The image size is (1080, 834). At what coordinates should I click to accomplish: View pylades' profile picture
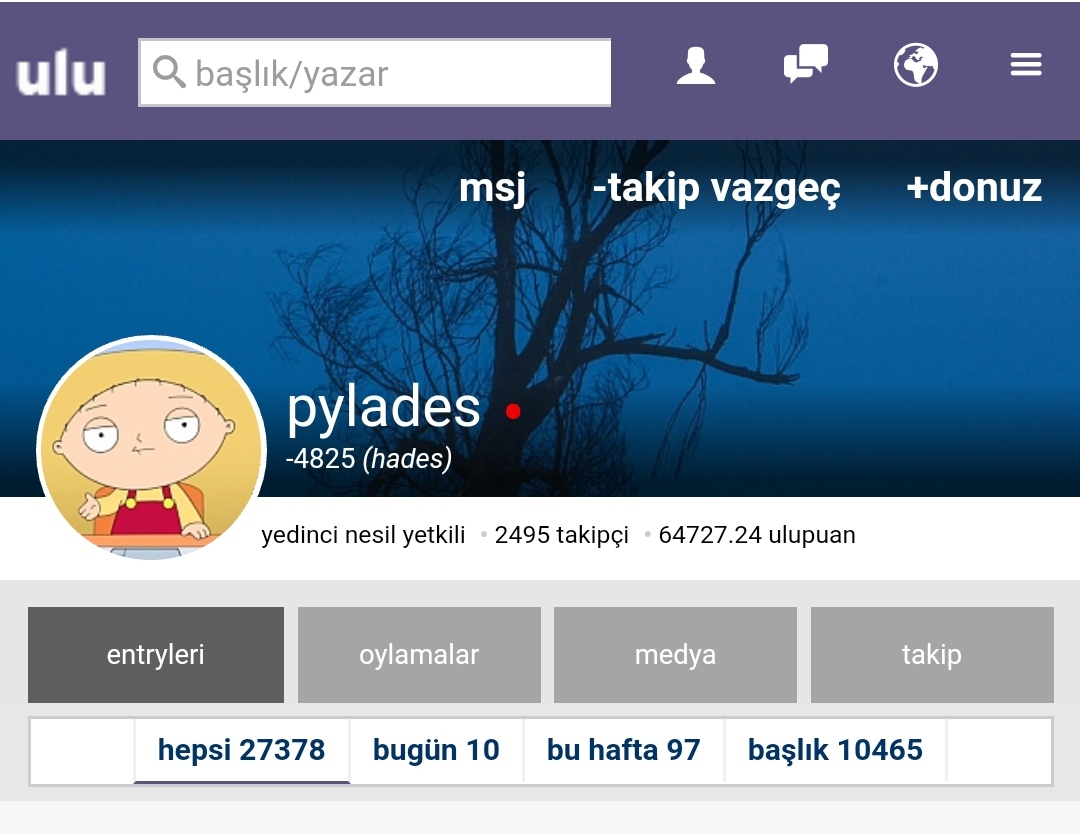pos(151,448)
